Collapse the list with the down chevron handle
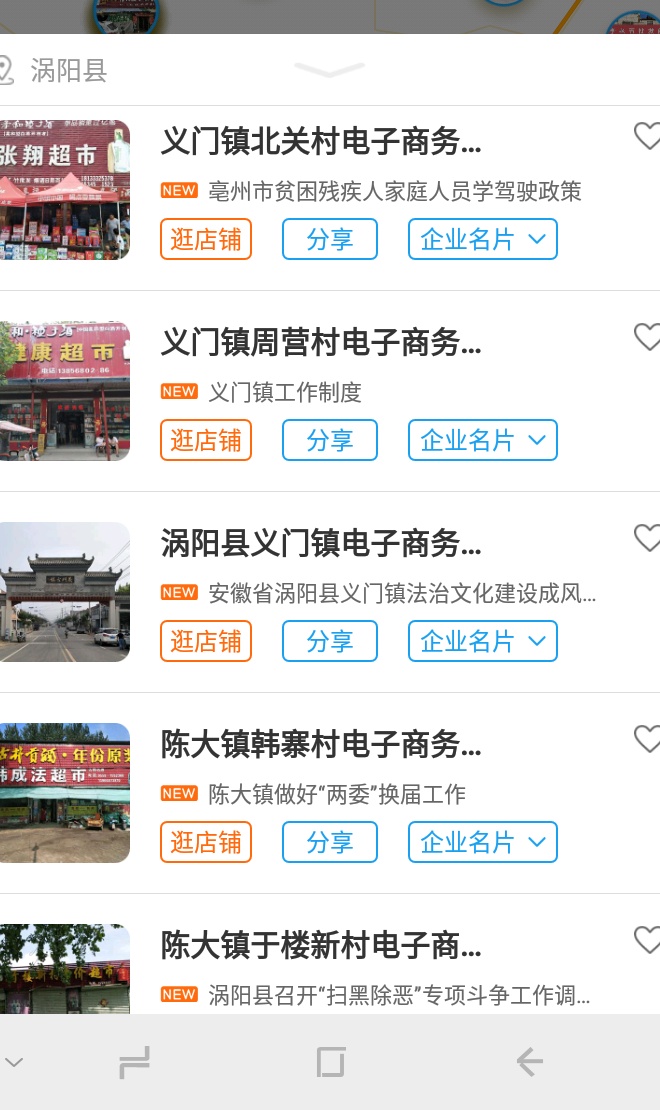660x1110 pixels. [x=329, y=69]
